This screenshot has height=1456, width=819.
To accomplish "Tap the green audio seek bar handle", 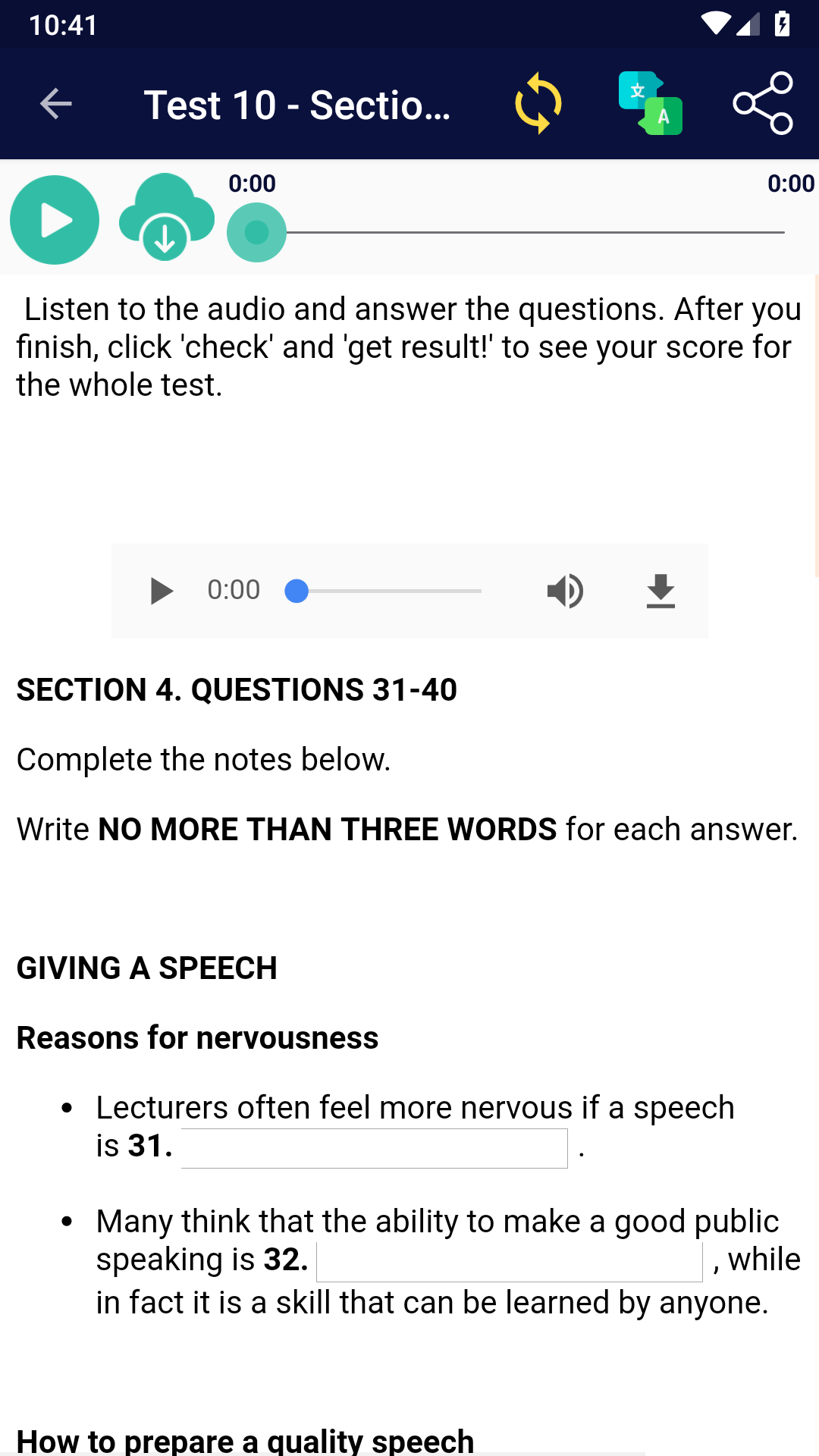I will (x=256, y=232).
